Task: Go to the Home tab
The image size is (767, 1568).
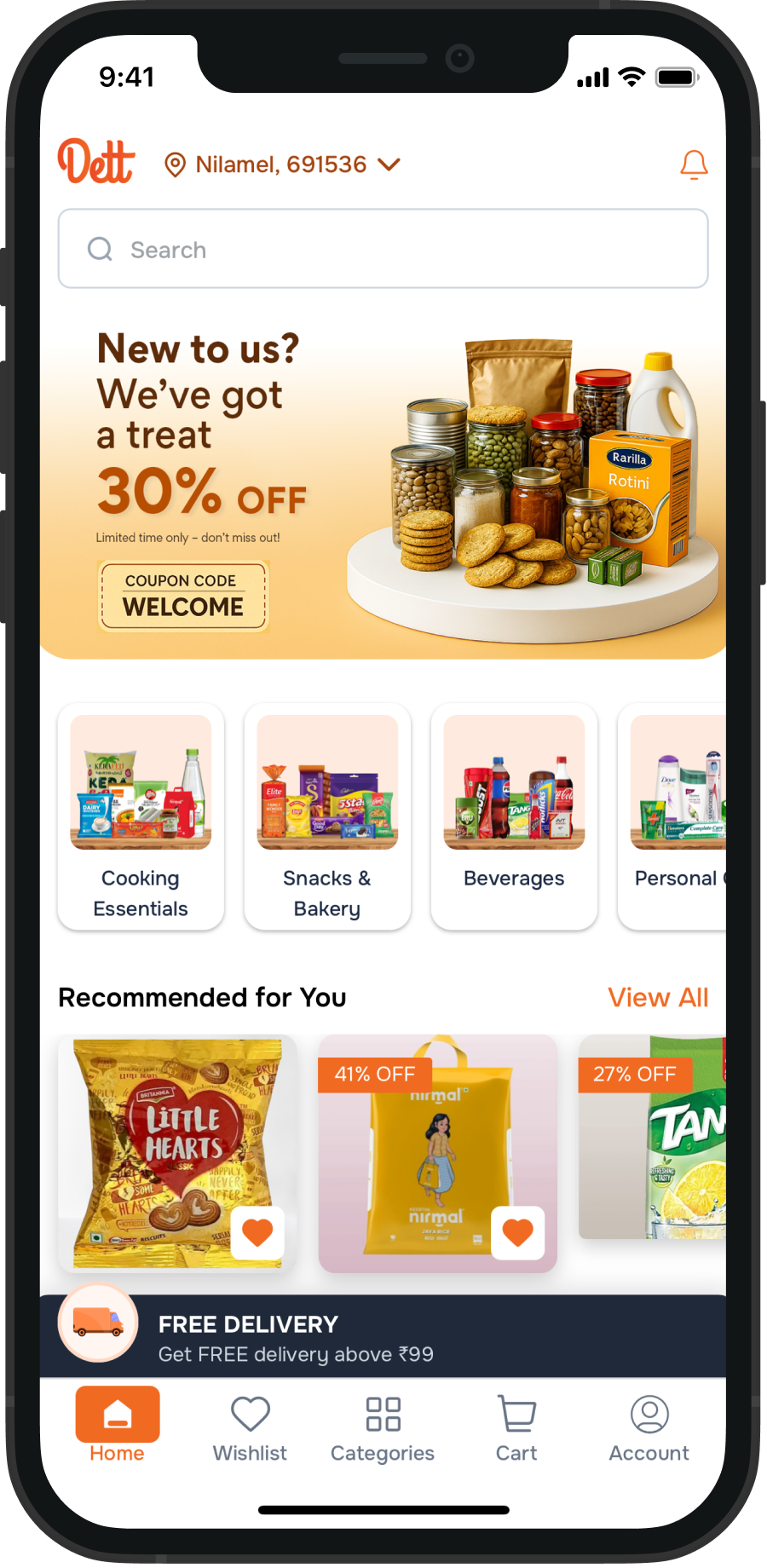Action: coord(118,1426)
